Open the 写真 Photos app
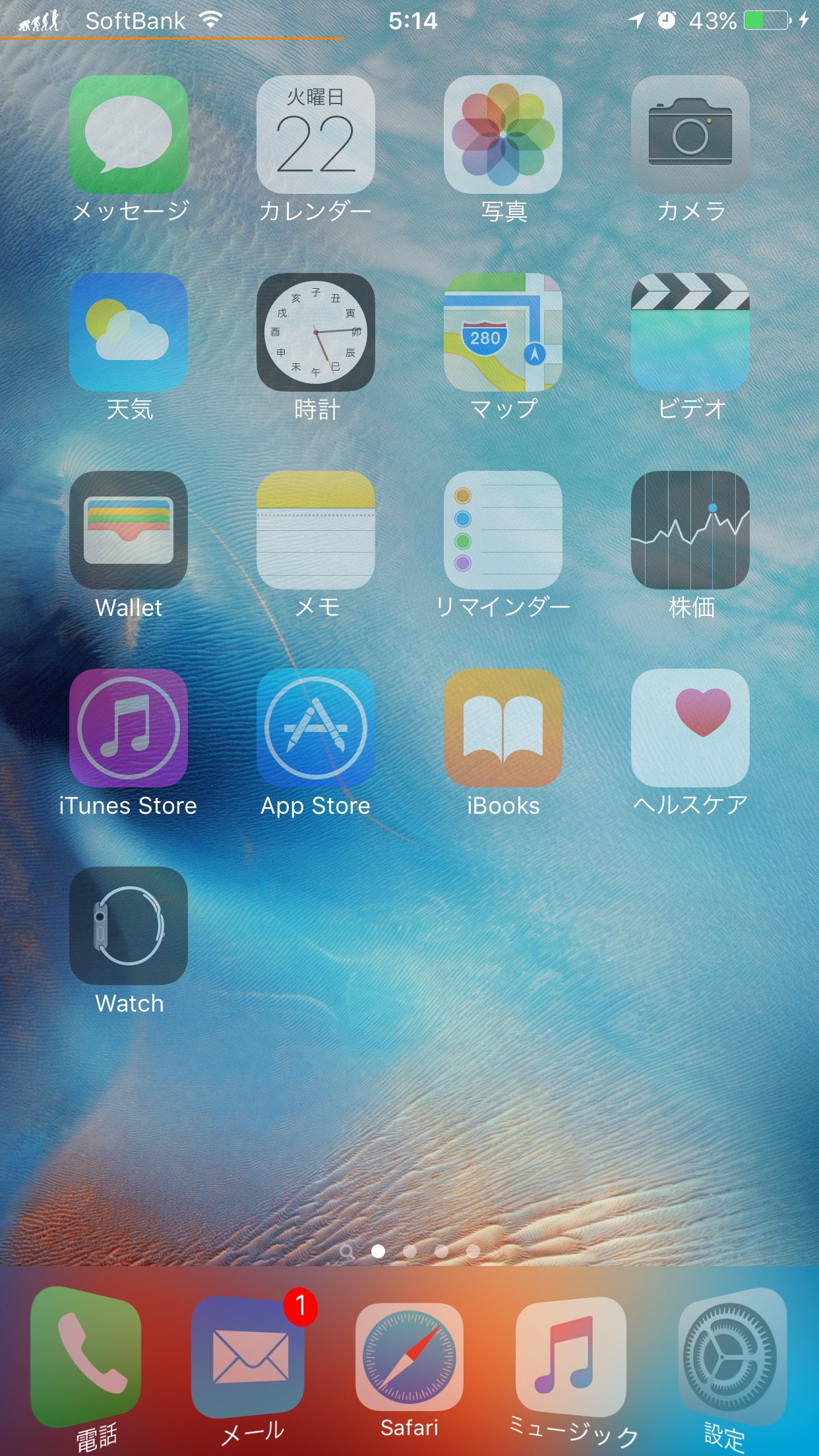Screen dimensions: 819x1456 point(503,135)
